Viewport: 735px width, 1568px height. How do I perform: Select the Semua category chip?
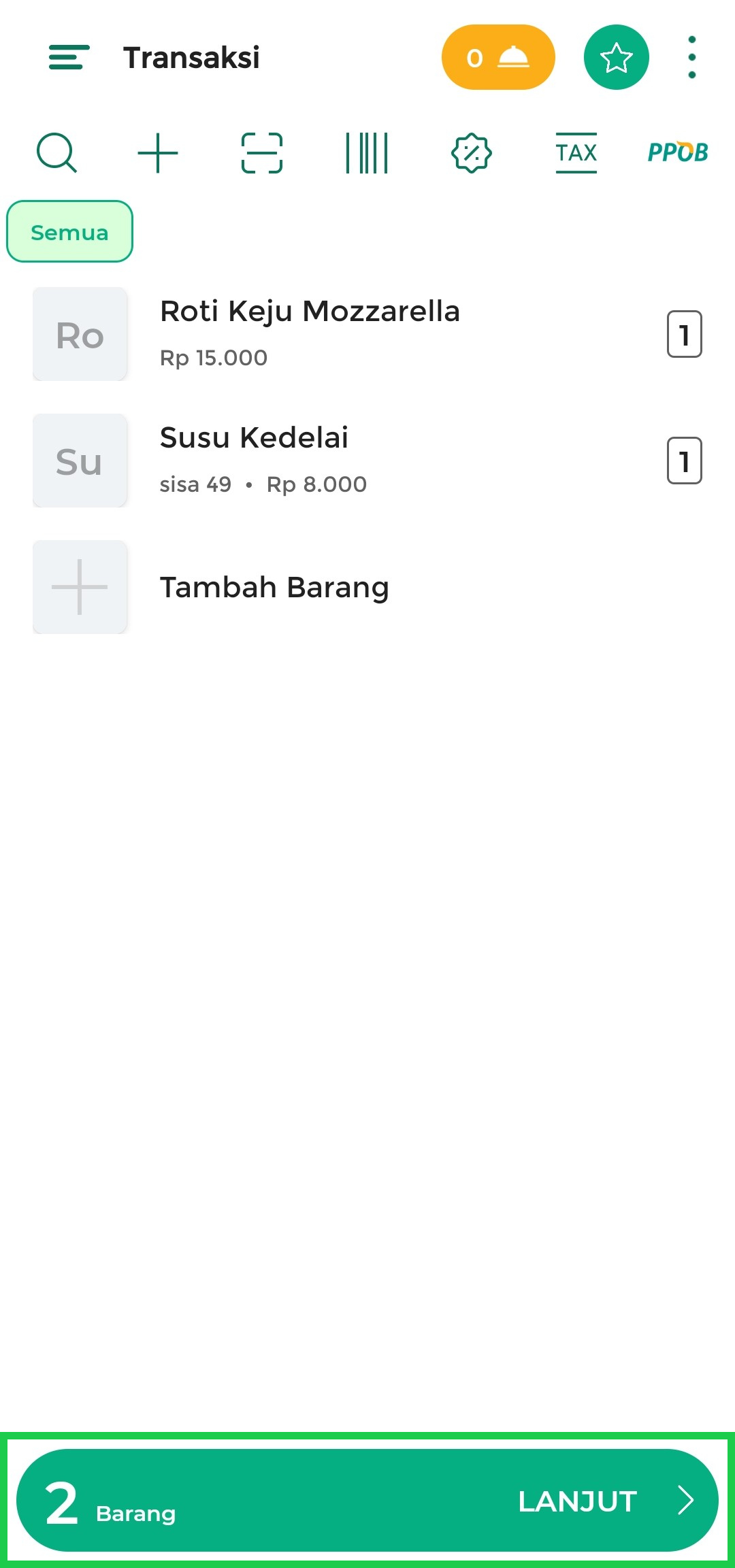pyautogui.click(x=69, y=232)
